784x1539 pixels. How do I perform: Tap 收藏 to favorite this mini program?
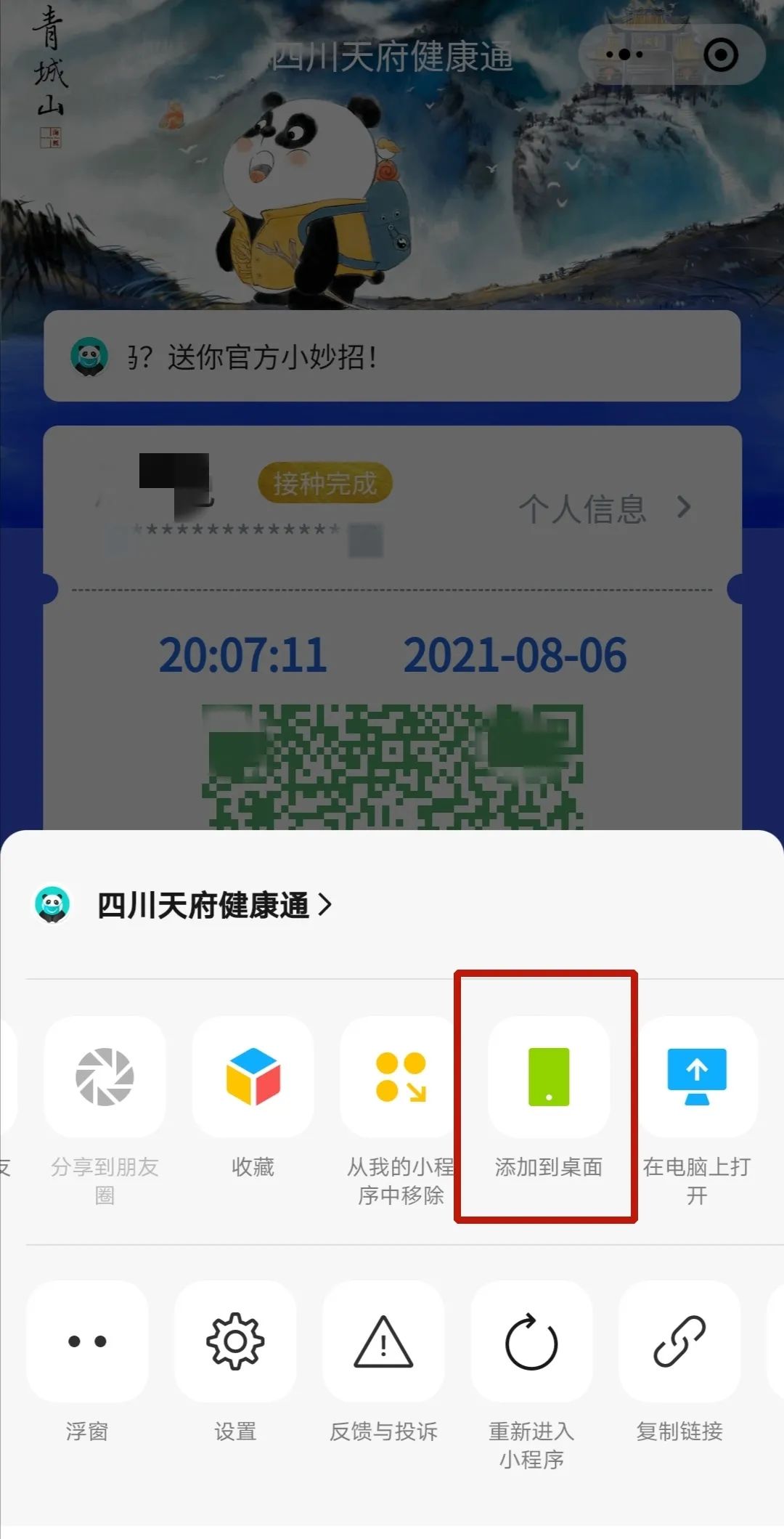click(x=253, y=1077)
